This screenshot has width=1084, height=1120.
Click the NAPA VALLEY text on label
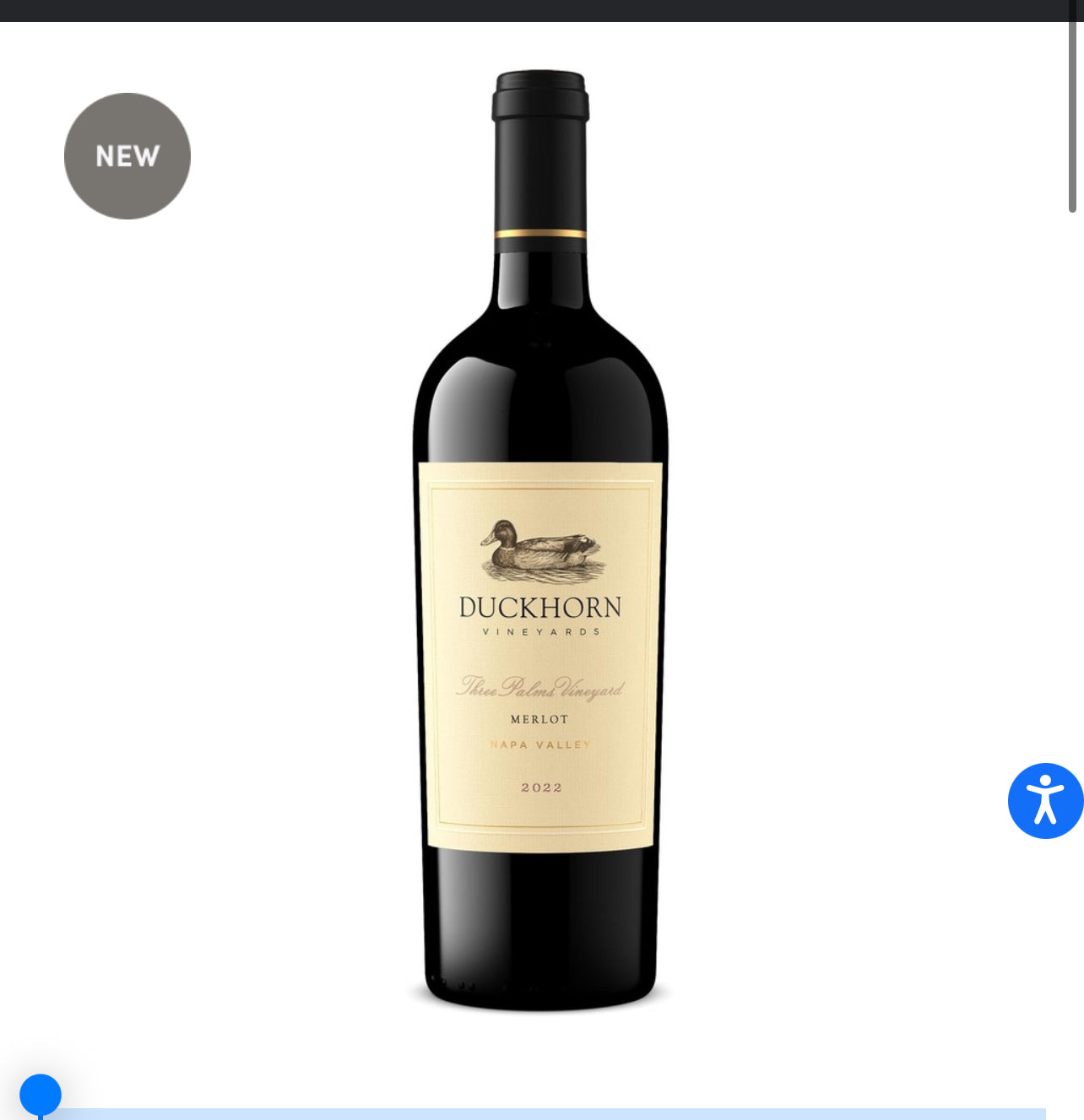[x=540, y=744]
